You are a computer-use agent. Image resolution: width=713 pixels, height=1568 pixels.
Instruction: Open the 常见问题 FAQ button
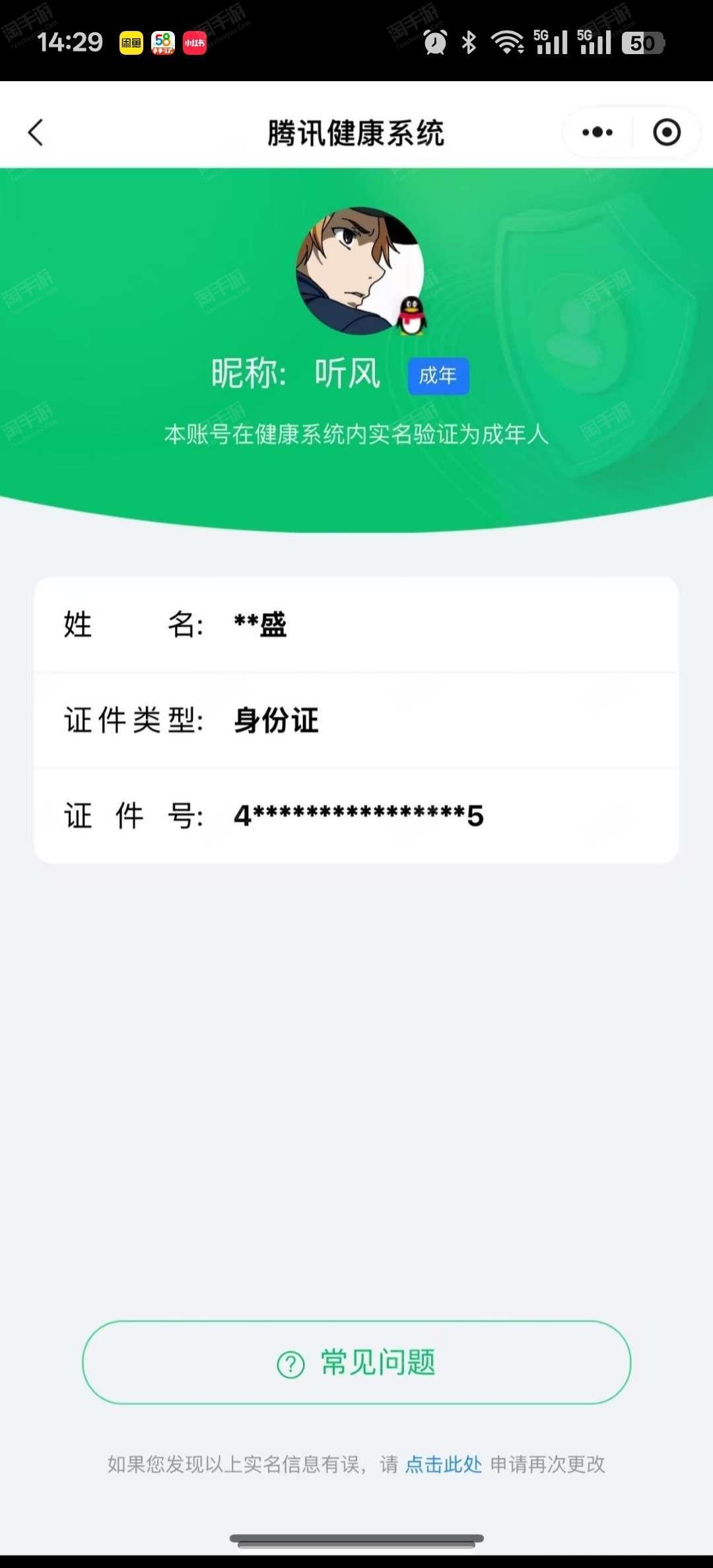pyautogui.click(x=356, y=1363)
